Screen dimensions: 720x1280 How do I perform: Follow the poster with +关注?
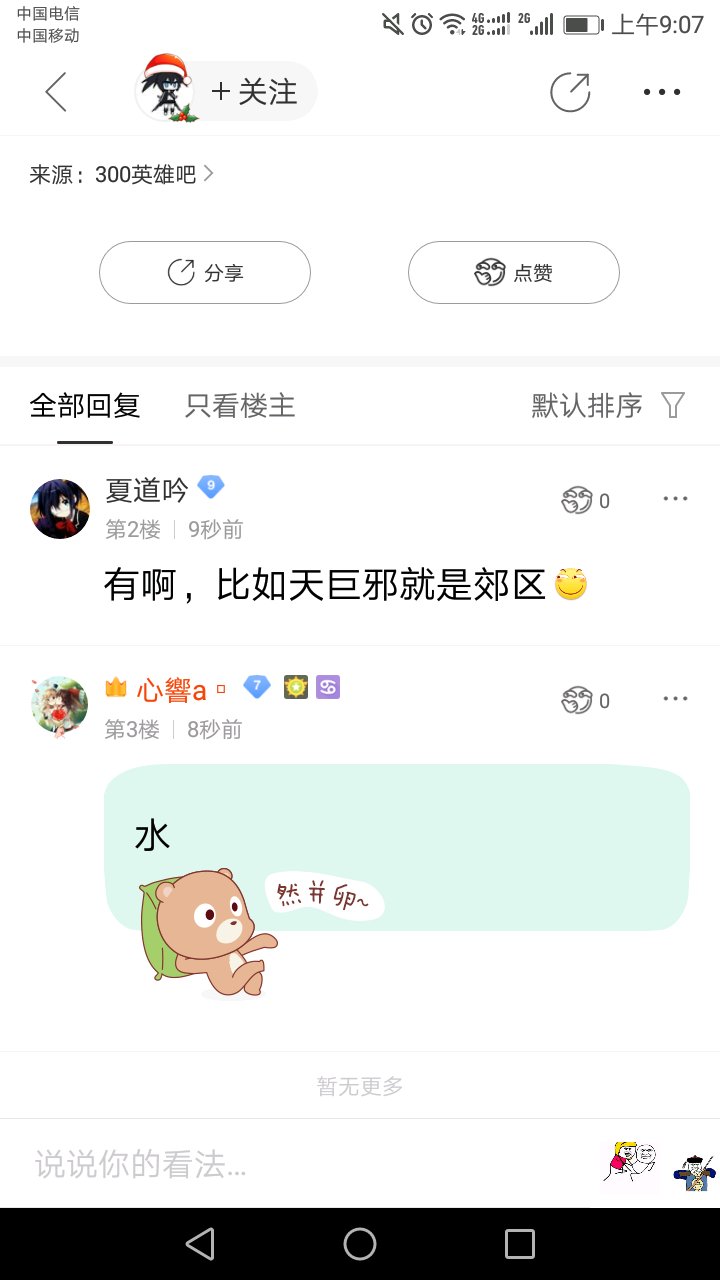point(254,92)
